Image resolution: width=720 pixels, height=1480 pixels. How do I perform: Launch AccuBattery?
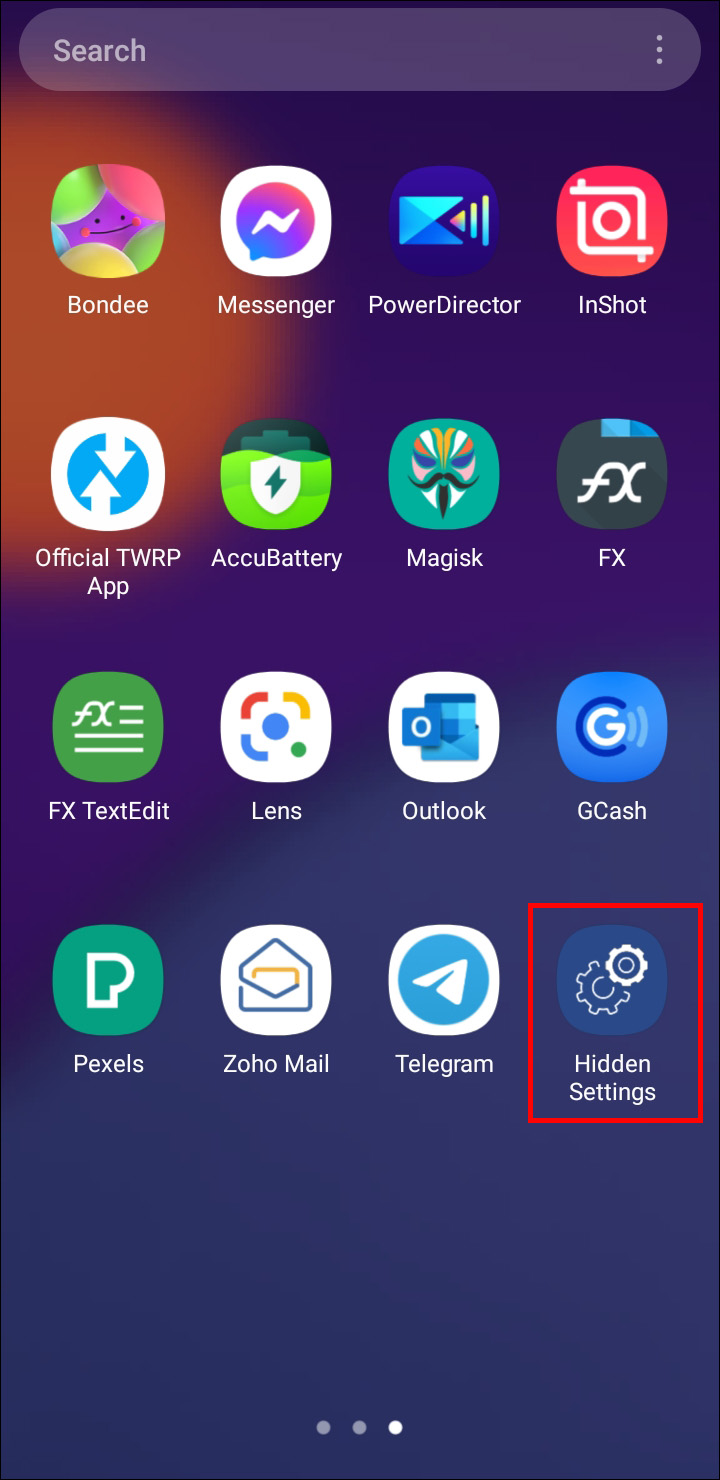pos(276,474)
